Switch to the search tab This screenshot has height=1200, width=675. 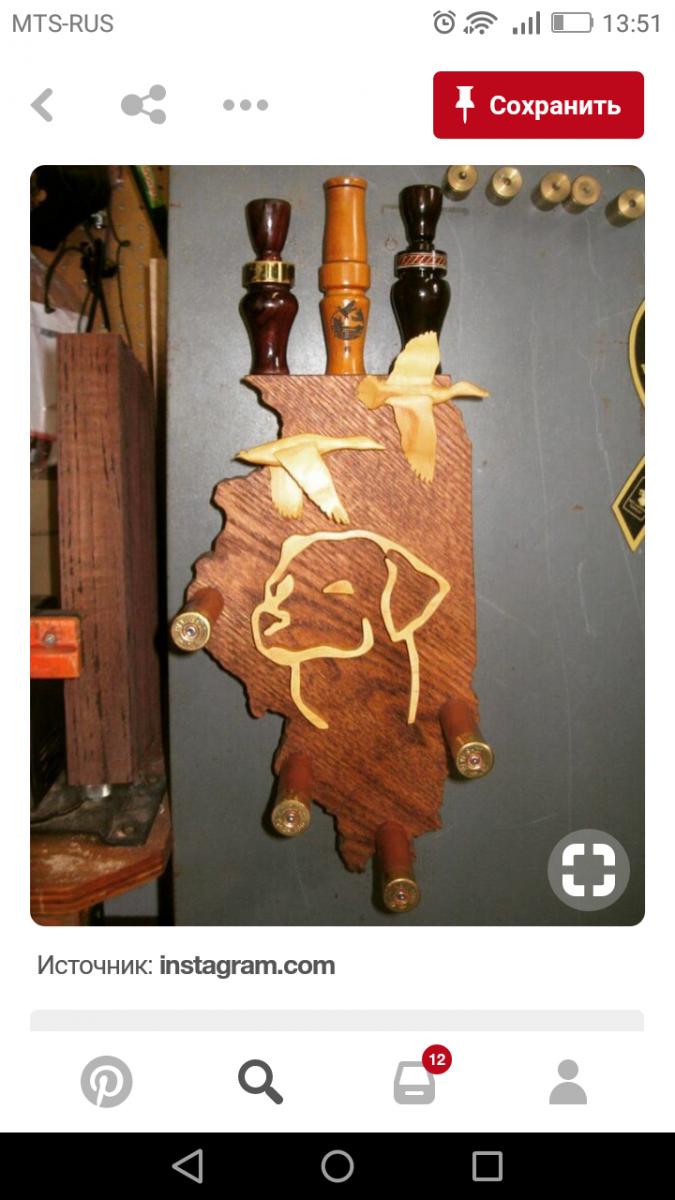(x=260, y=1081)
